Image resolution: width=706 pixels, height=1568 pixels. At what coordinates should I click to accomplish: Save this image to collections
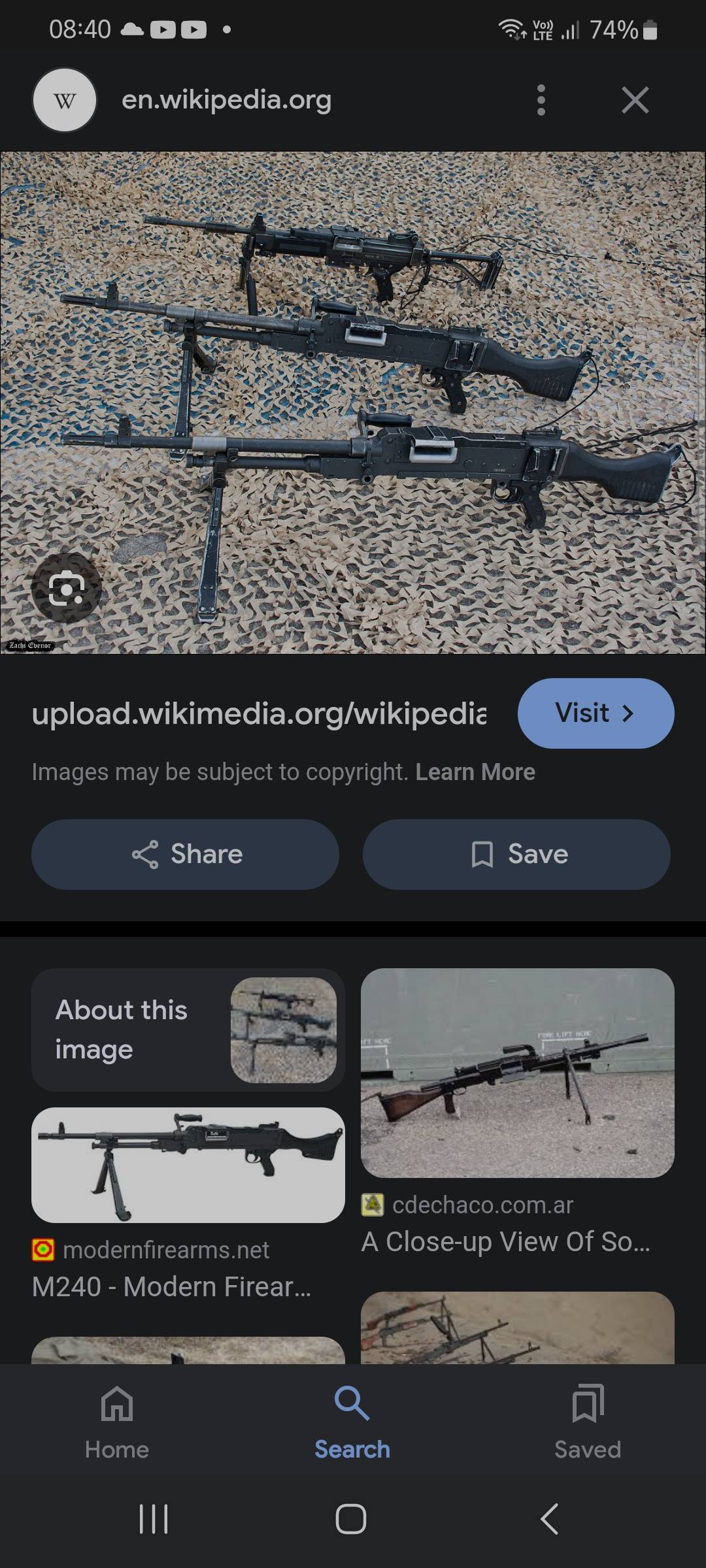pyautogui.click(x=516, y=854)
